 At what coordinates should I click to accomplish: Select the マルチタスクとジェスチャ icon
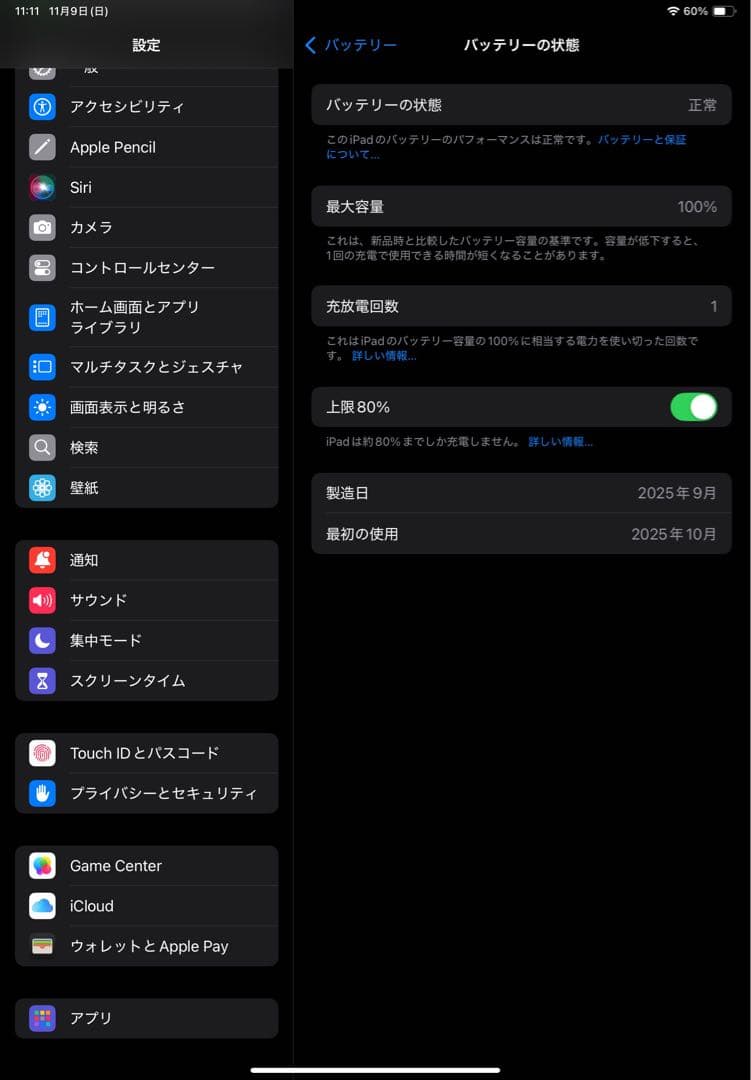coord(41,367)
